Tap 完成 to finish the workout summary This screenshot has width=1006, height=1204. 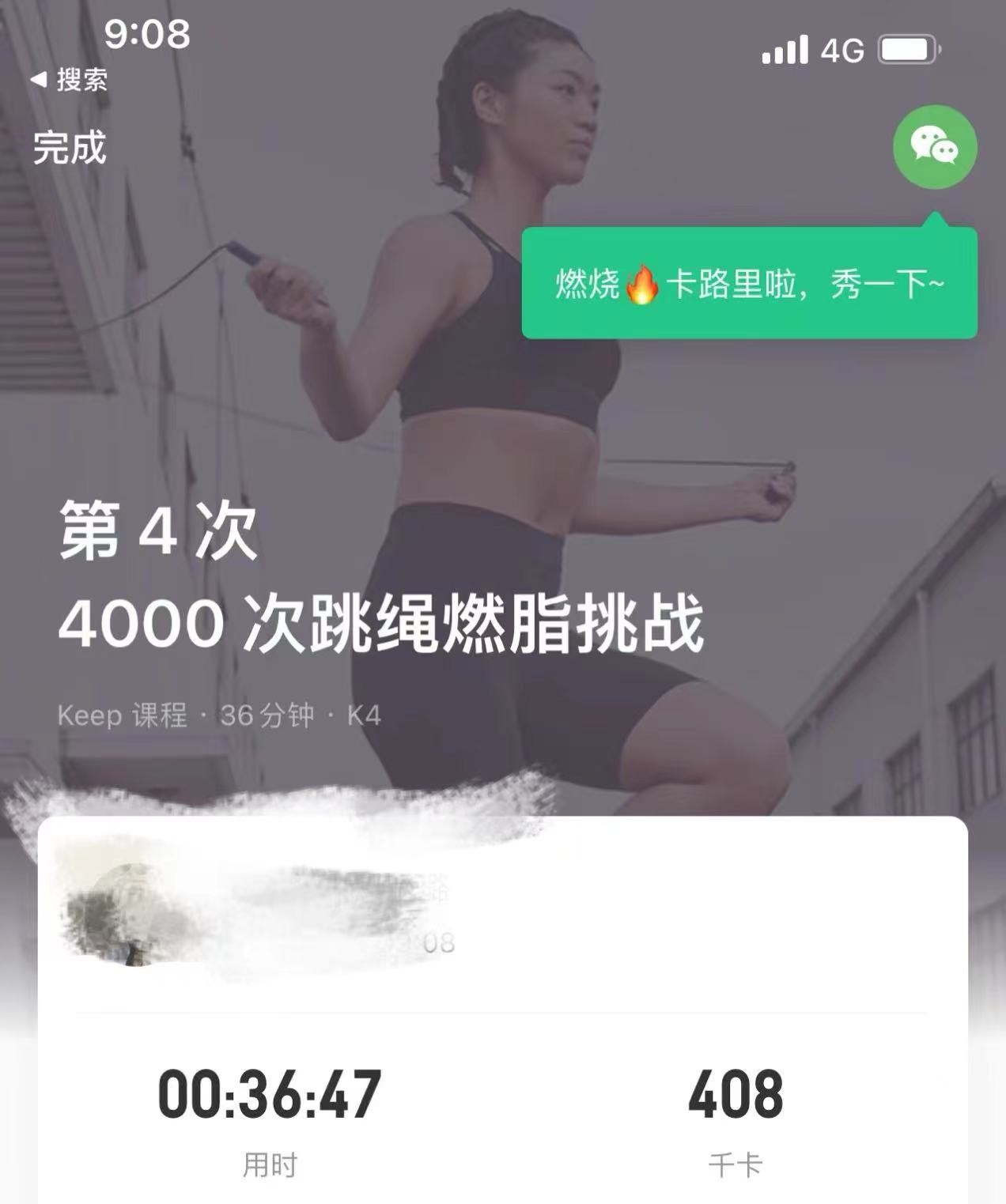(70, 148)
